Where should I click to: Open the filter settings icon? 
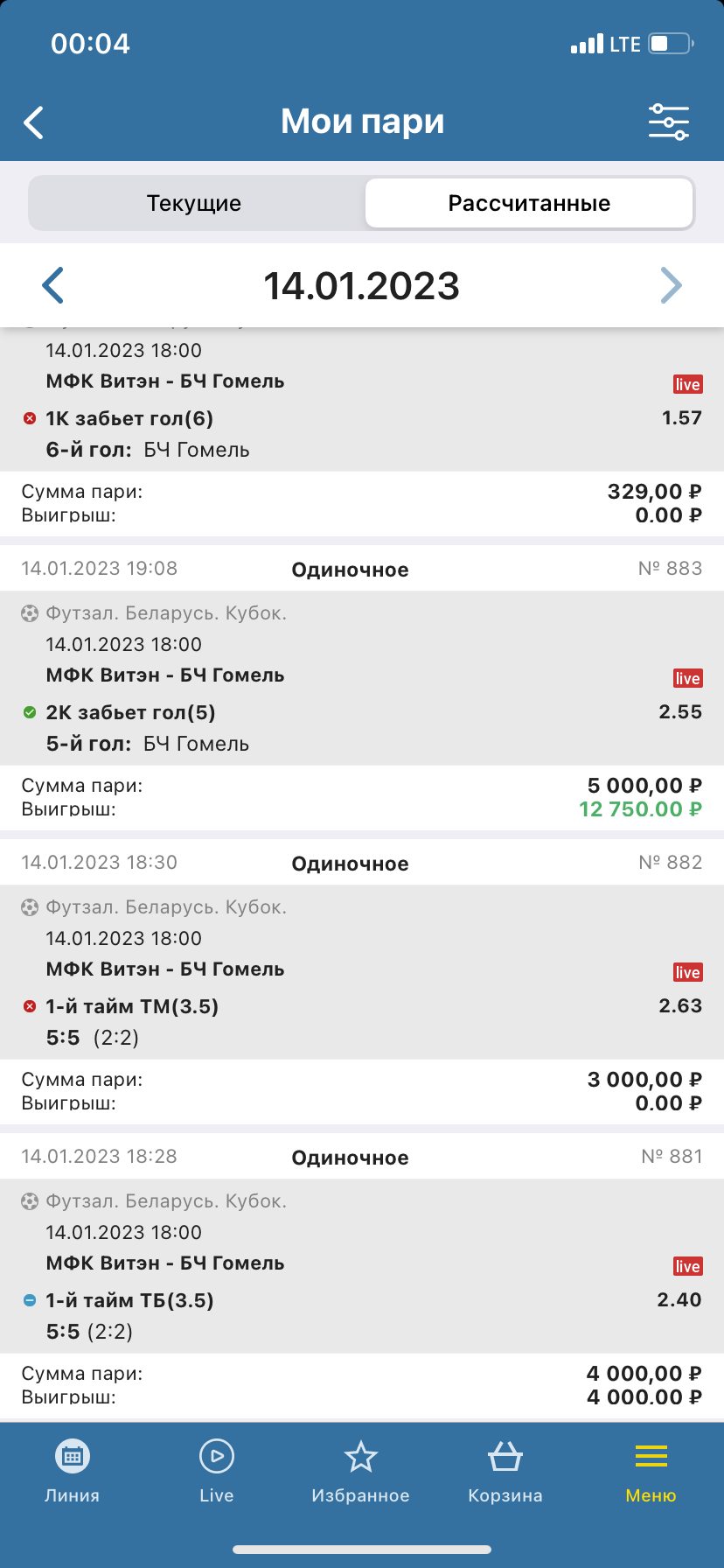click(x=669, y=122)
